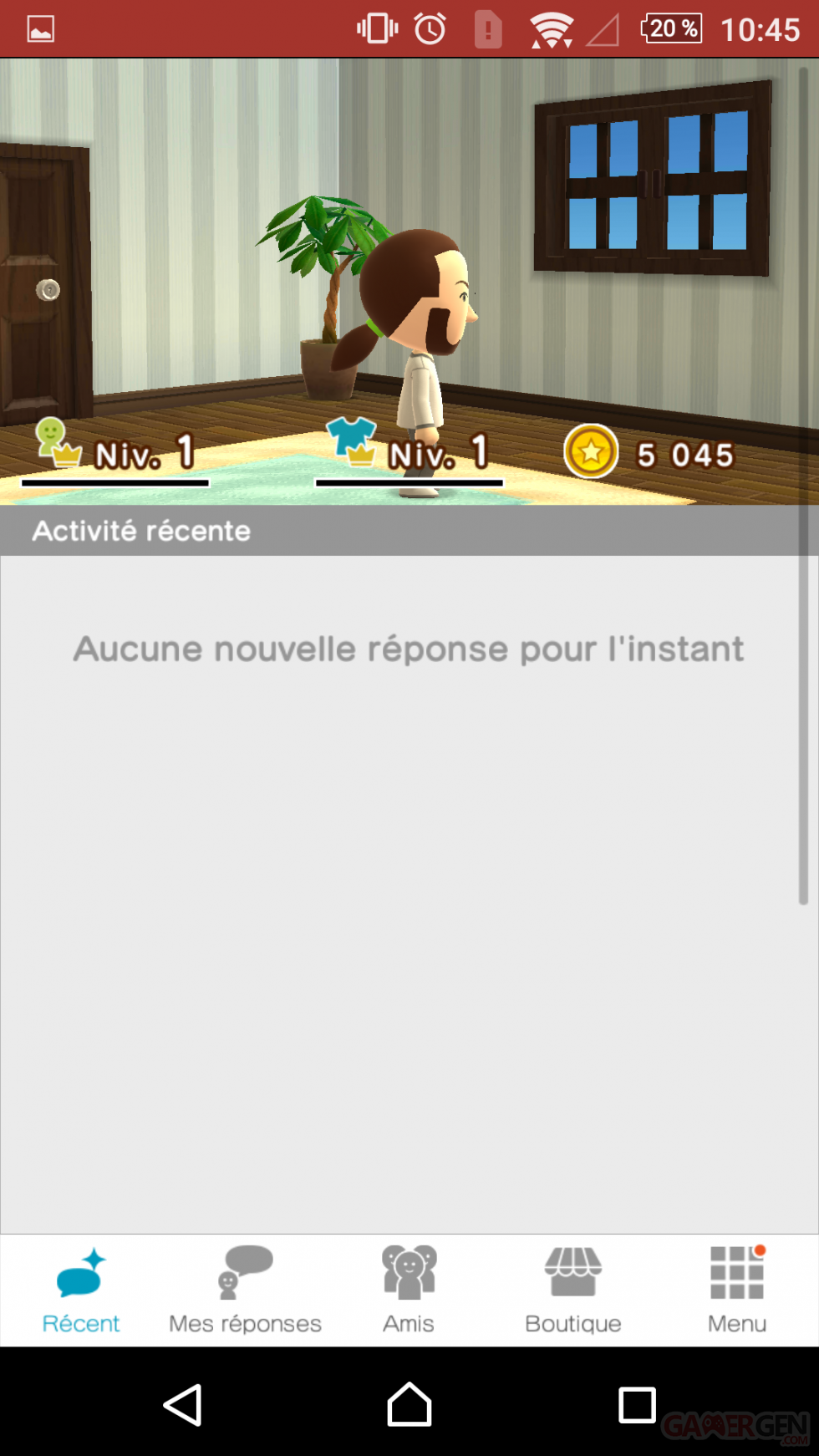Tap the 5 045 coin balance
Image resolution: width=819 pixels, height=1456 pixels.
[x=683, y=455]
